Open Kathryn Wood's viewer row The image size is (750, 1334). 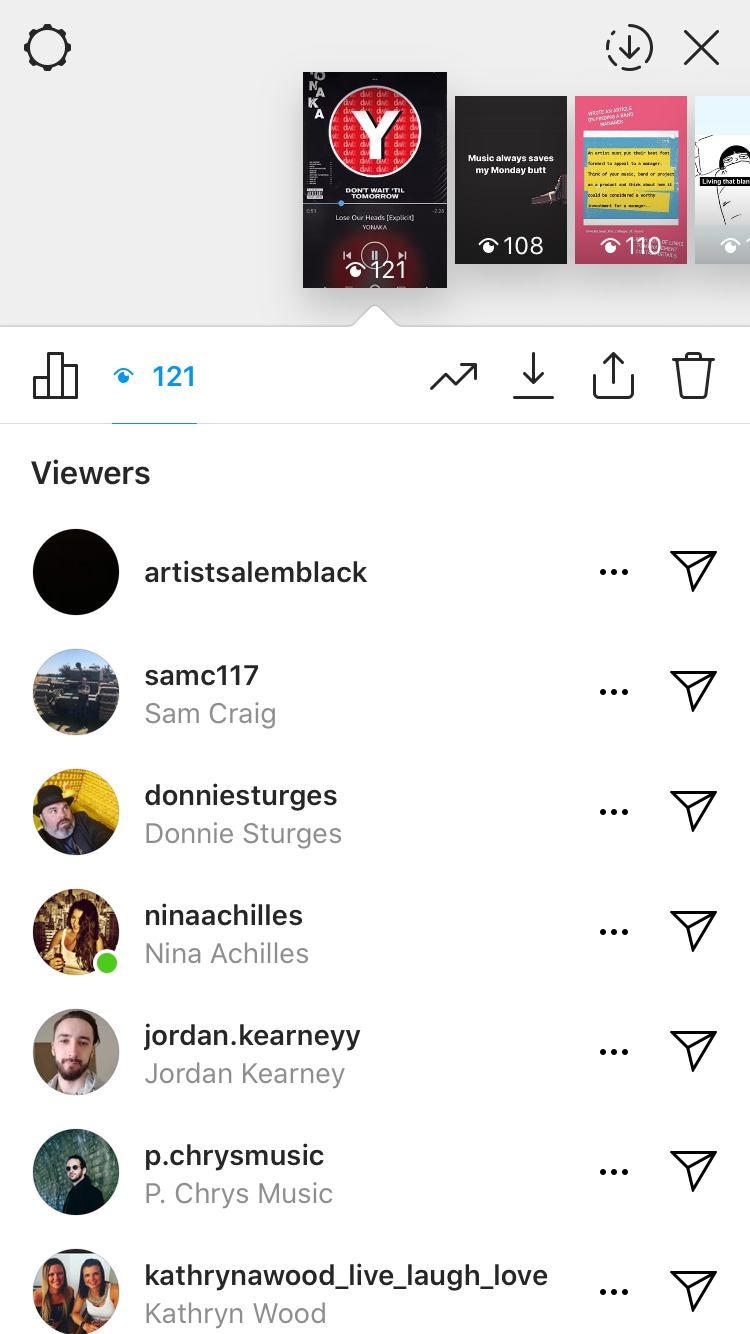tap(345, 1292)
